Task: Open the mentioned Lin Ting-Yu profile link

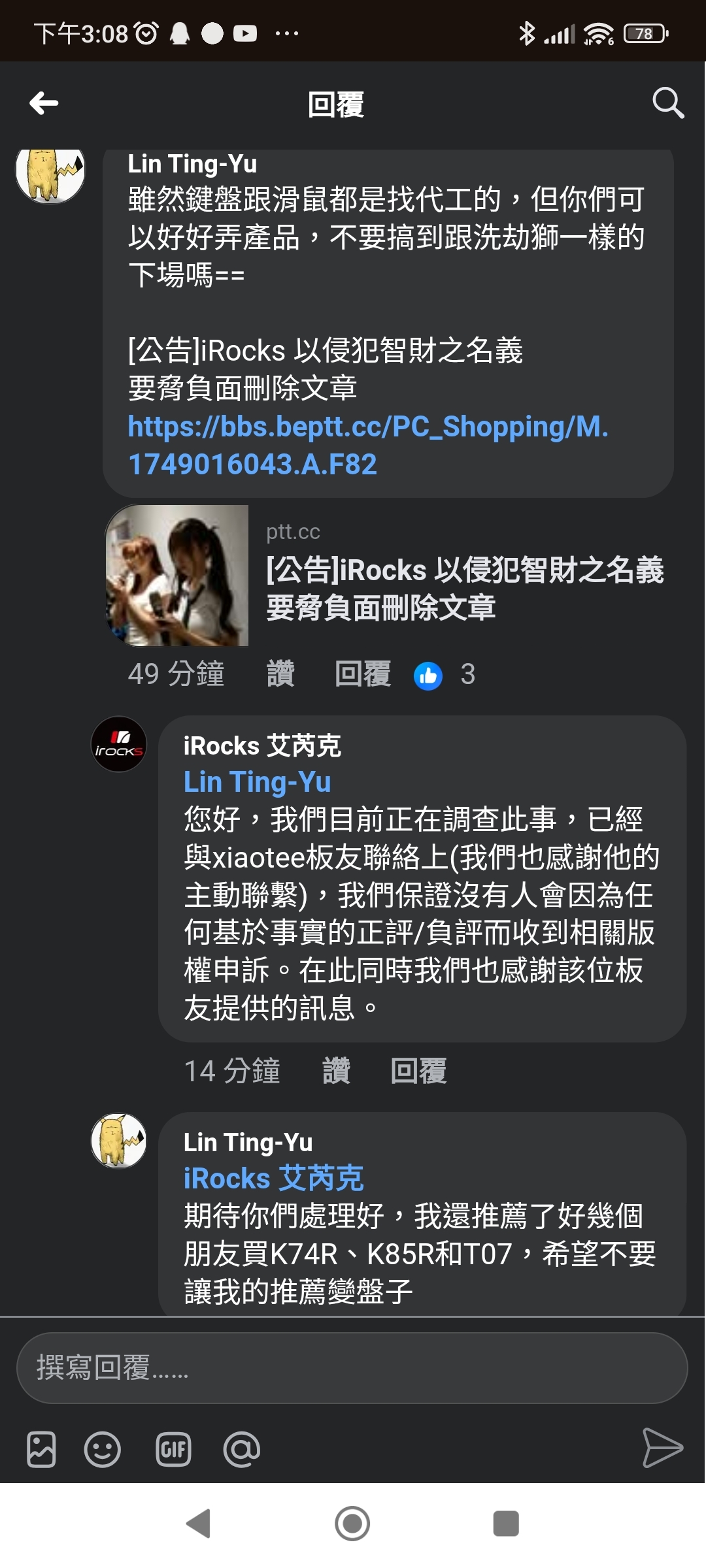Action: pyautogui.click(x=257, y=782)
